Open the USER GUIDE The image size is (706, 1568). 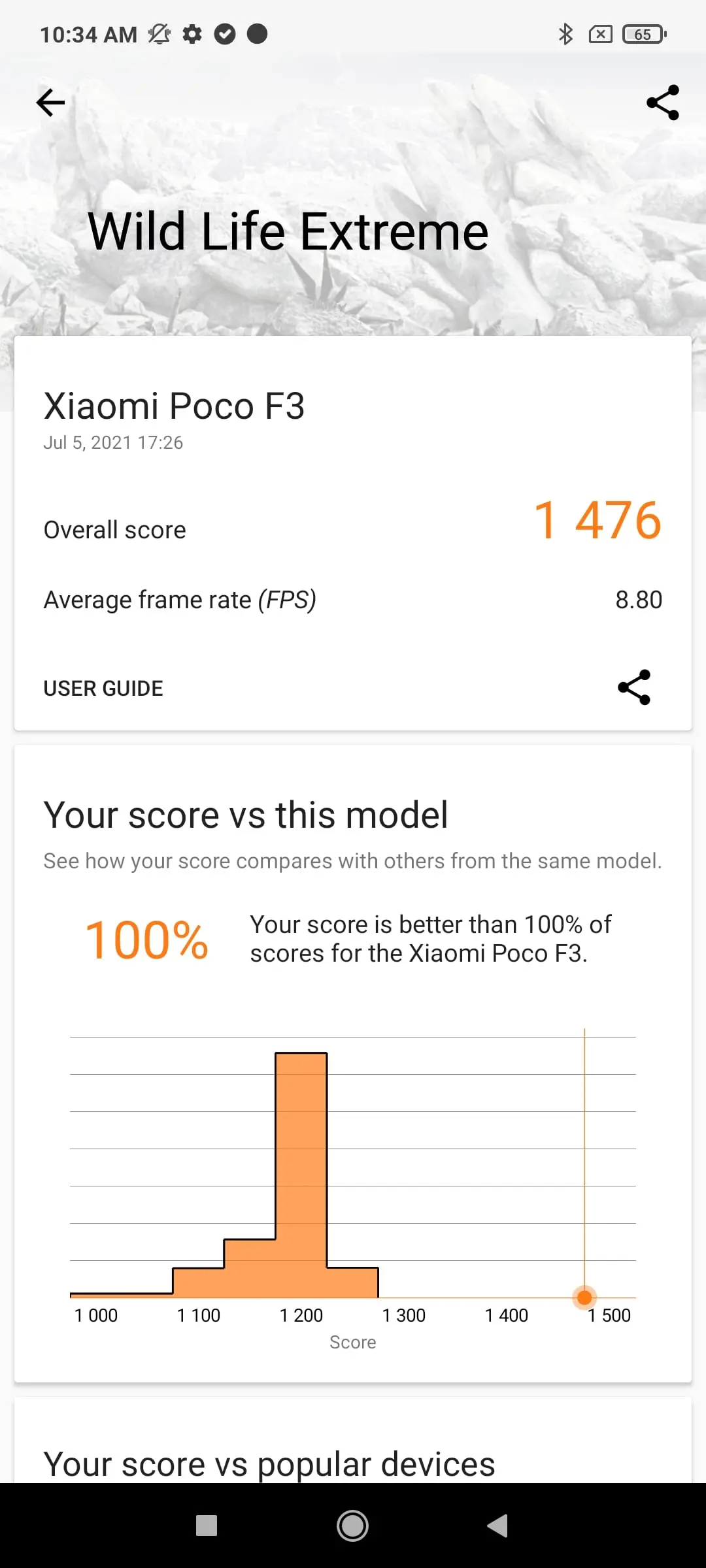click(103, 688)
